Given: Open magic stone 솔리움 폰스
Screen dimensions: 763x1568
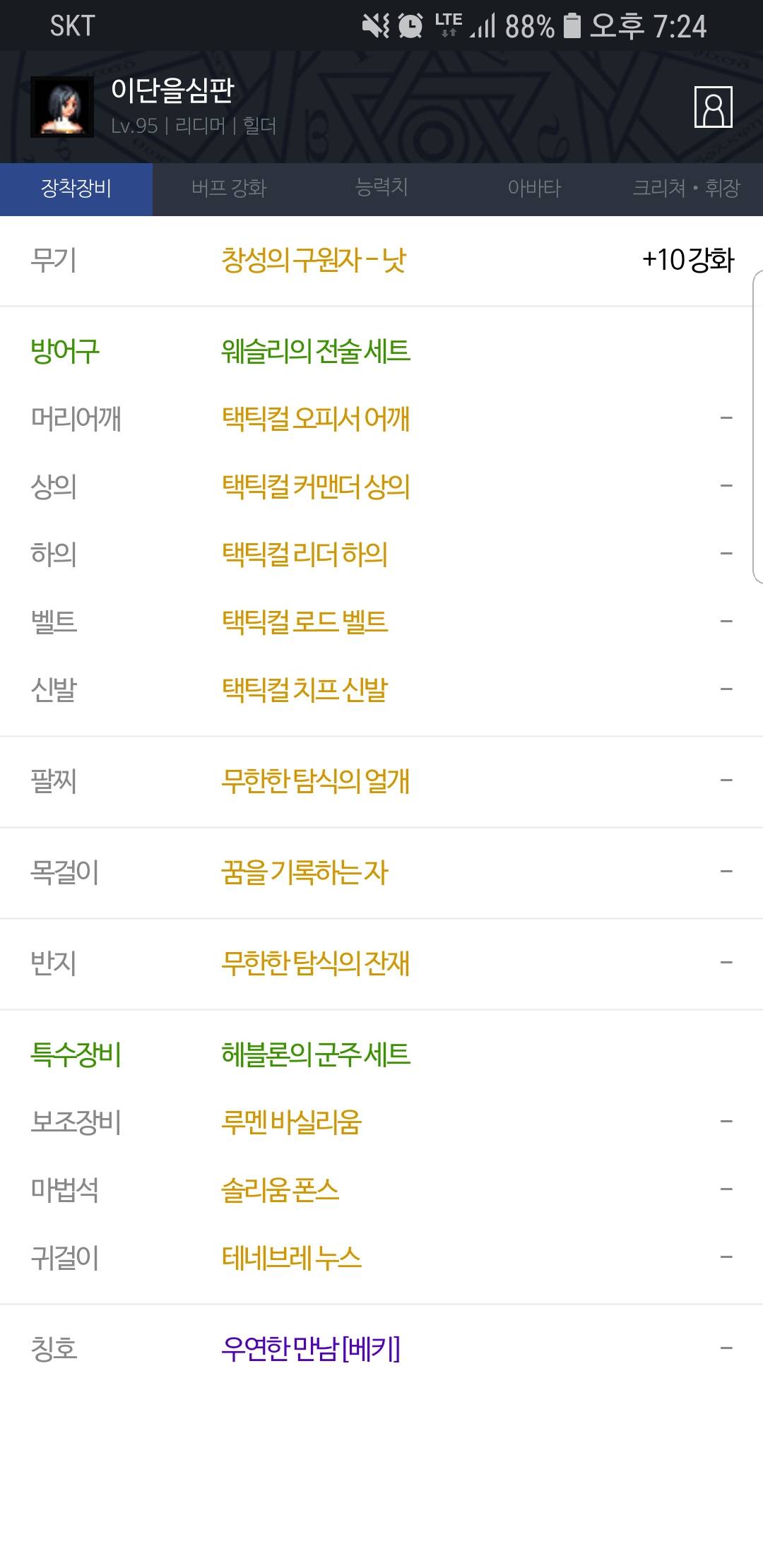Looking at the screenshot, I should point(381,1189).
